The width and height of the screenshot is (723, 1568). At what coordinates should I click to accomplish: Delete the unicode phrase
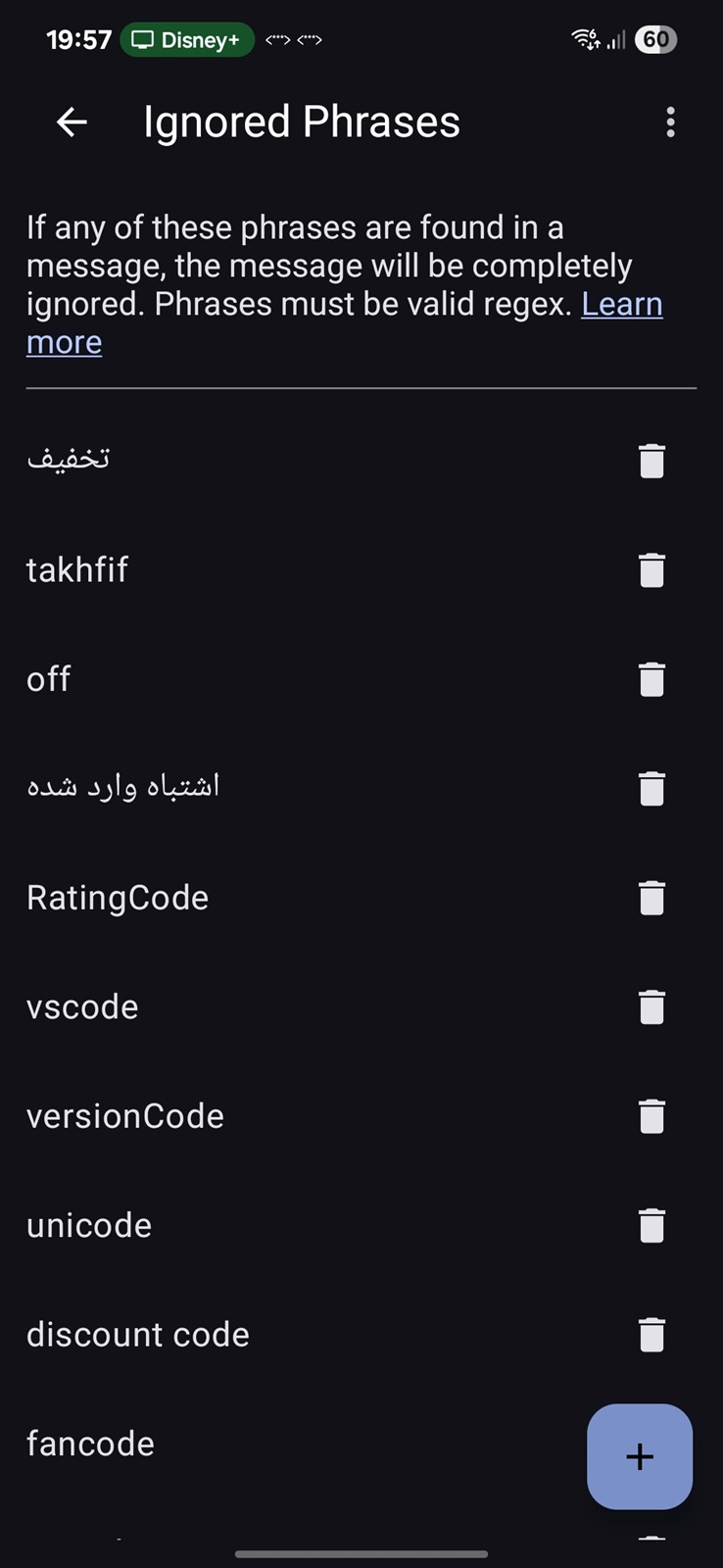(651, 1225)
